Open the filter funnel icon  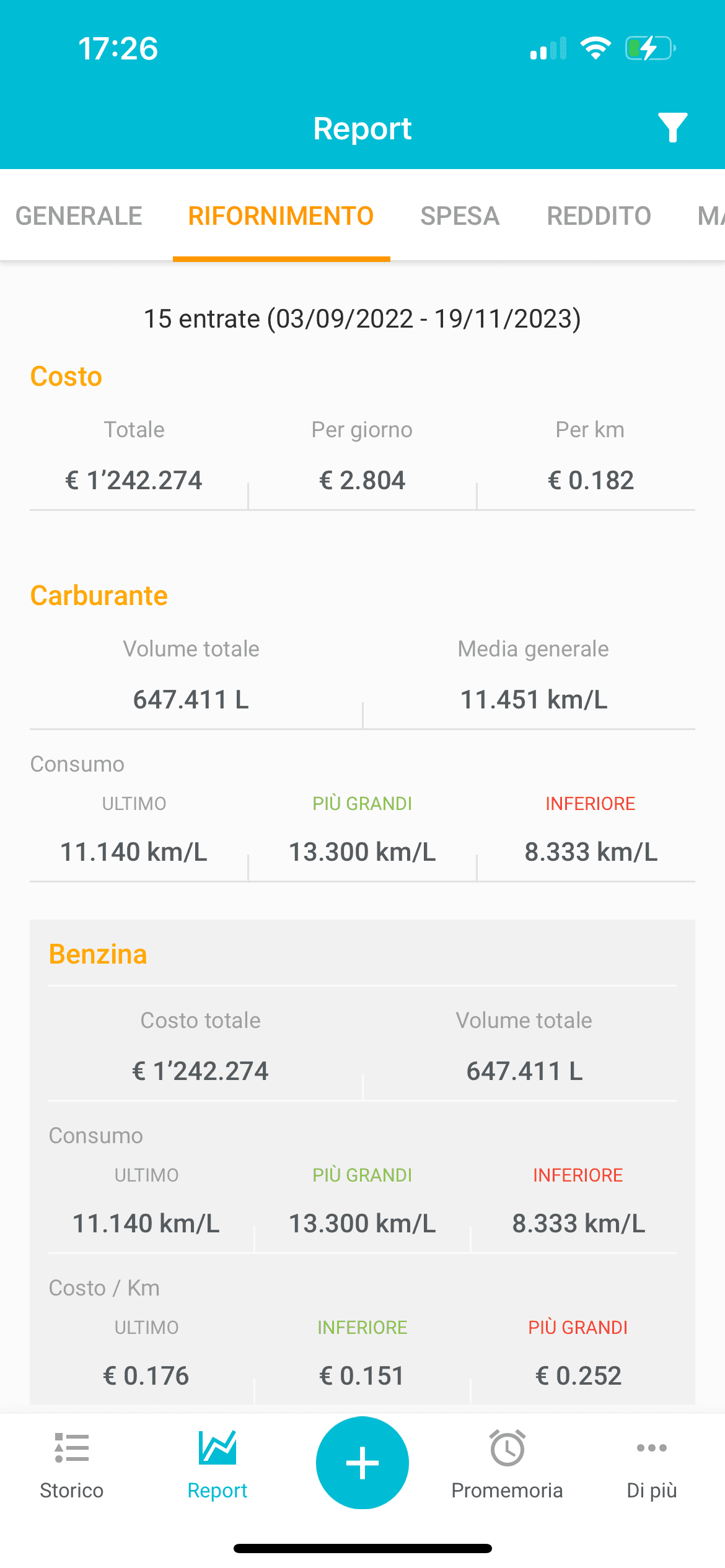pyautogui.click(x=672, y=128)
